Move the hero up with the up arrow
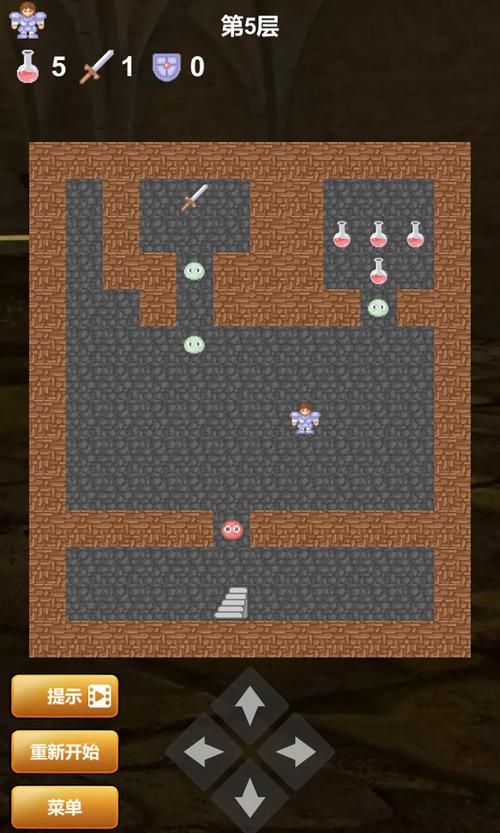 click(x=250, y=706)
